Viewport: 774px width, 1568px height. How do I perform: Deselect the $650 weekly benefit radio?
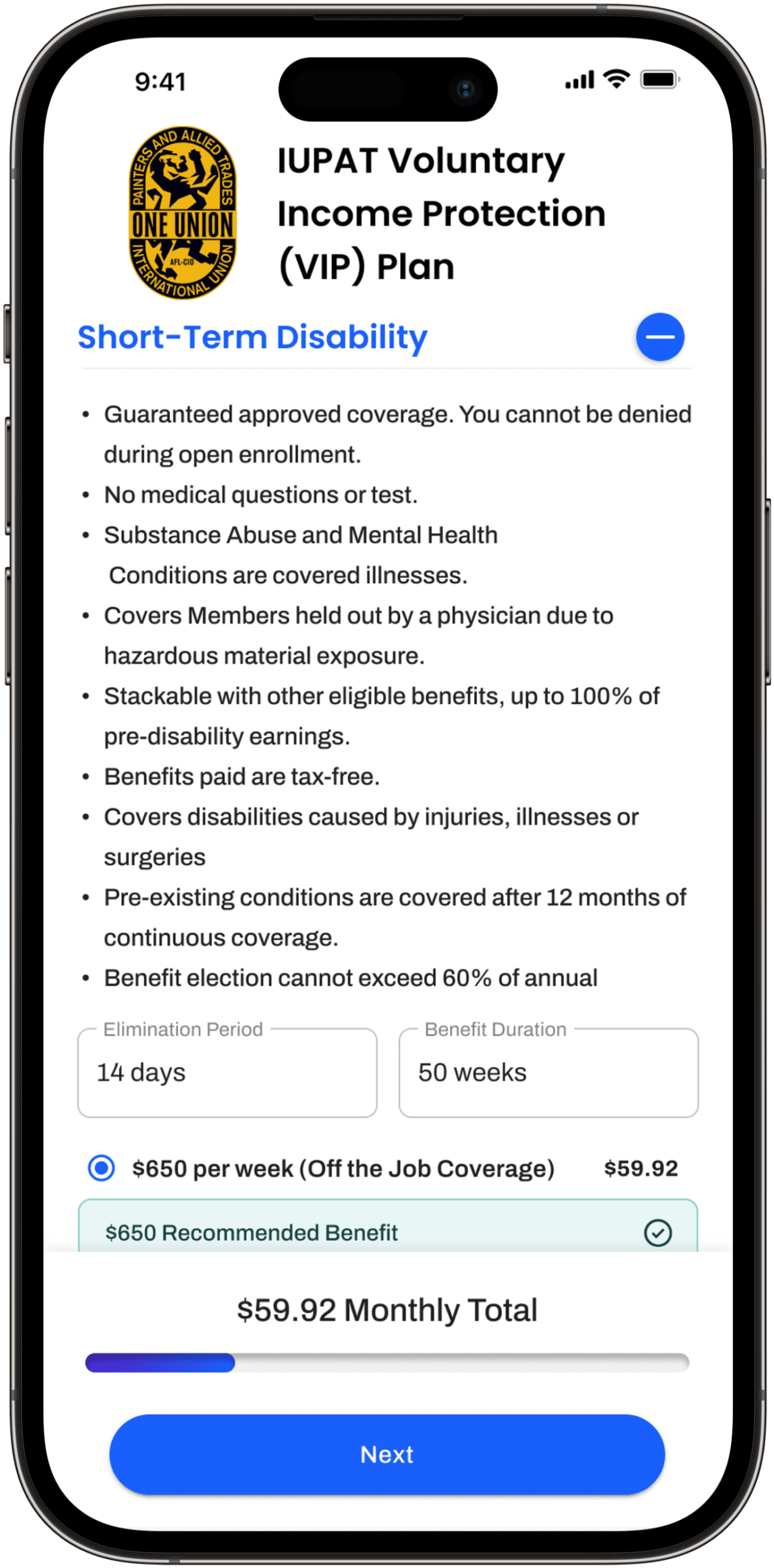pyautogui.click(x=100, y=1168)
